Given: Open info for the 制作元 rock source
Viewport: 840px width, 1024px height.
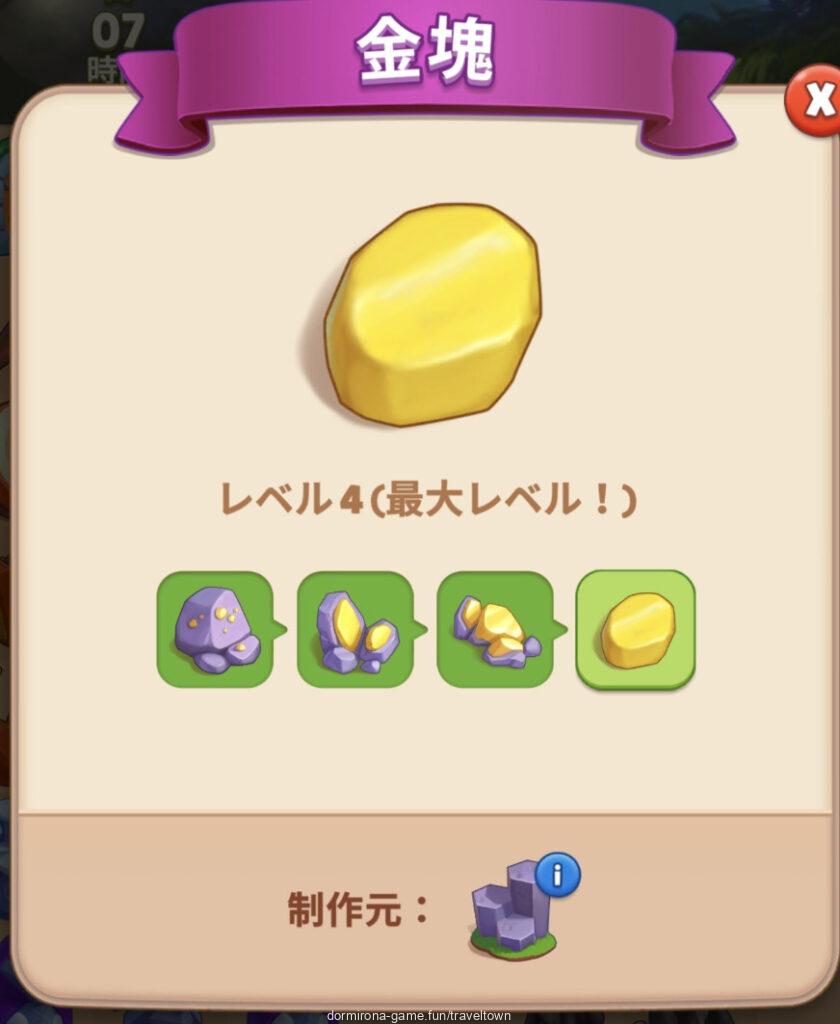Looking at the screenshot, I should click(x=557, y=876).
